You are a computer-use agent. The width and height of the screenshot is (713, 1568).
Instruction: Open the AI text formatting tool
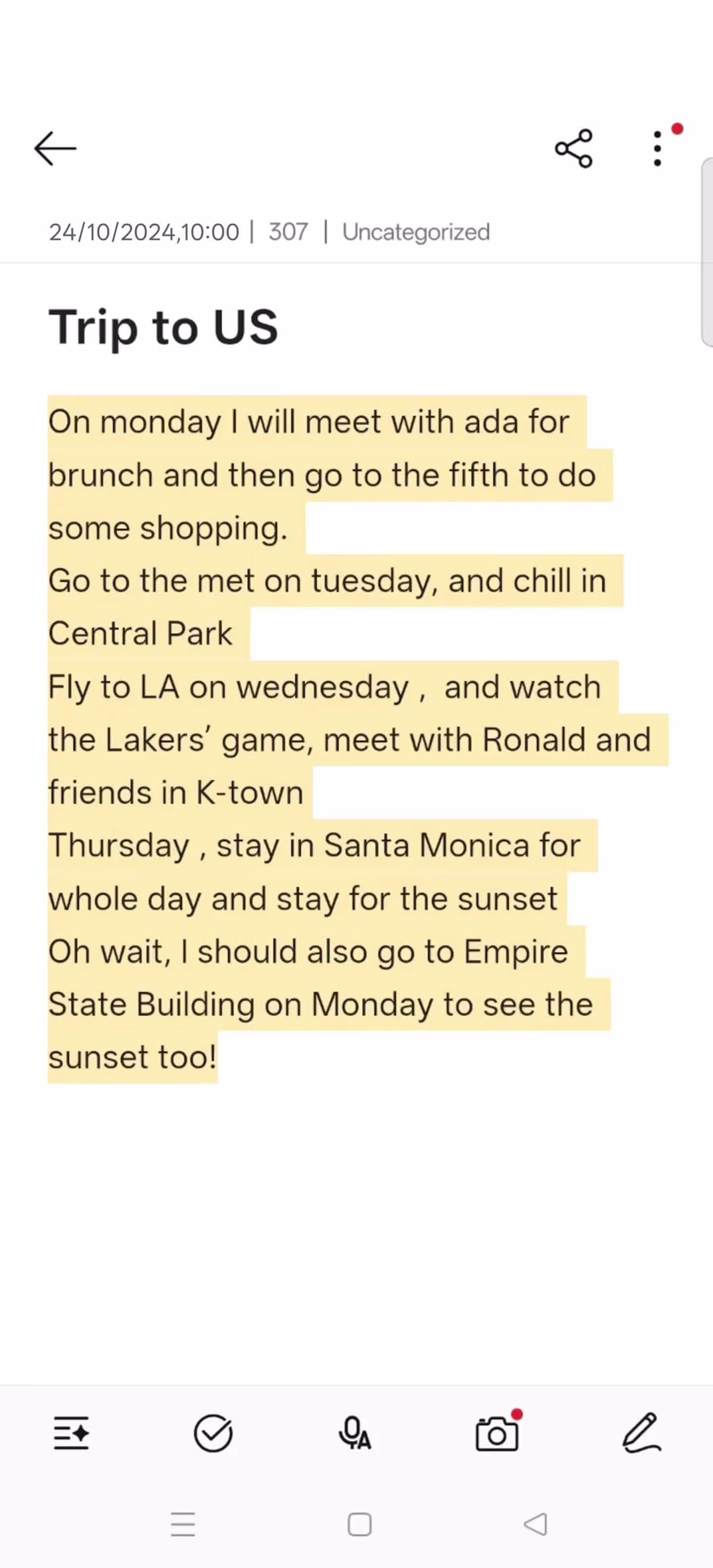pyautogui.click(x=71, y=1433)
